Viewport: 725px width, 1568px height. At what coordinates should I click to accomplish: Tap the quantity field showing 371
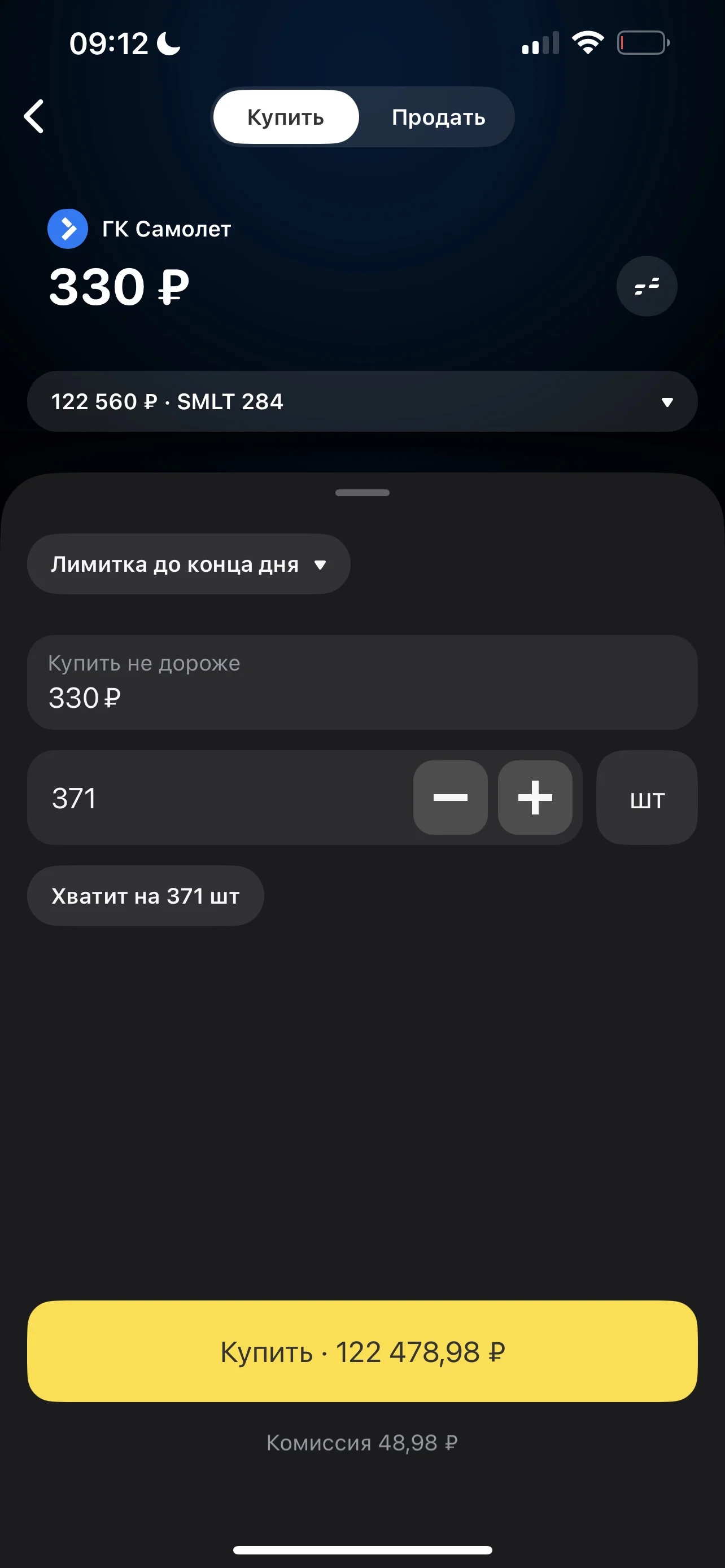(219, 798)
